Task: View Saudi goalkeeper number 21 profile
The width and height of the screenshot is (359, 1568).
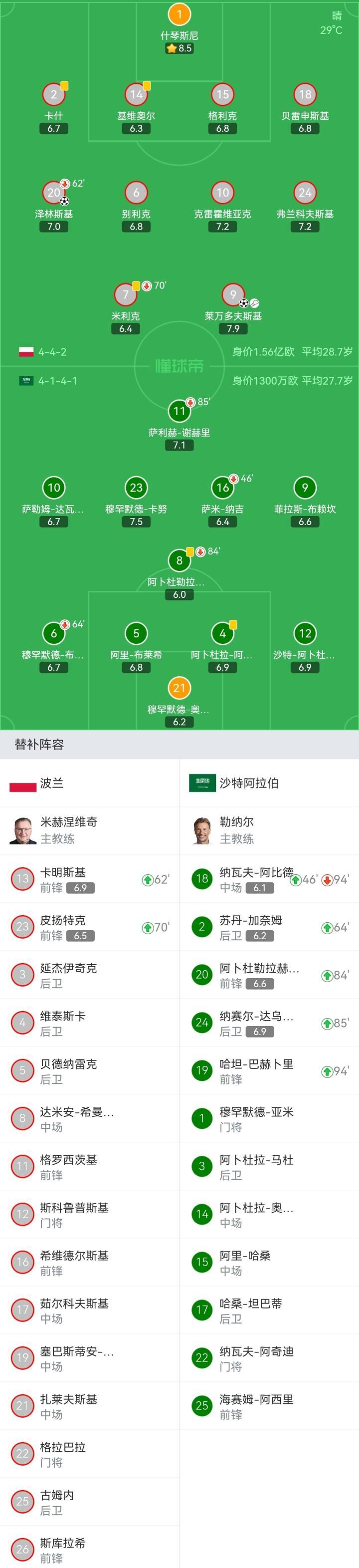Action: click(x=179, y=689)
